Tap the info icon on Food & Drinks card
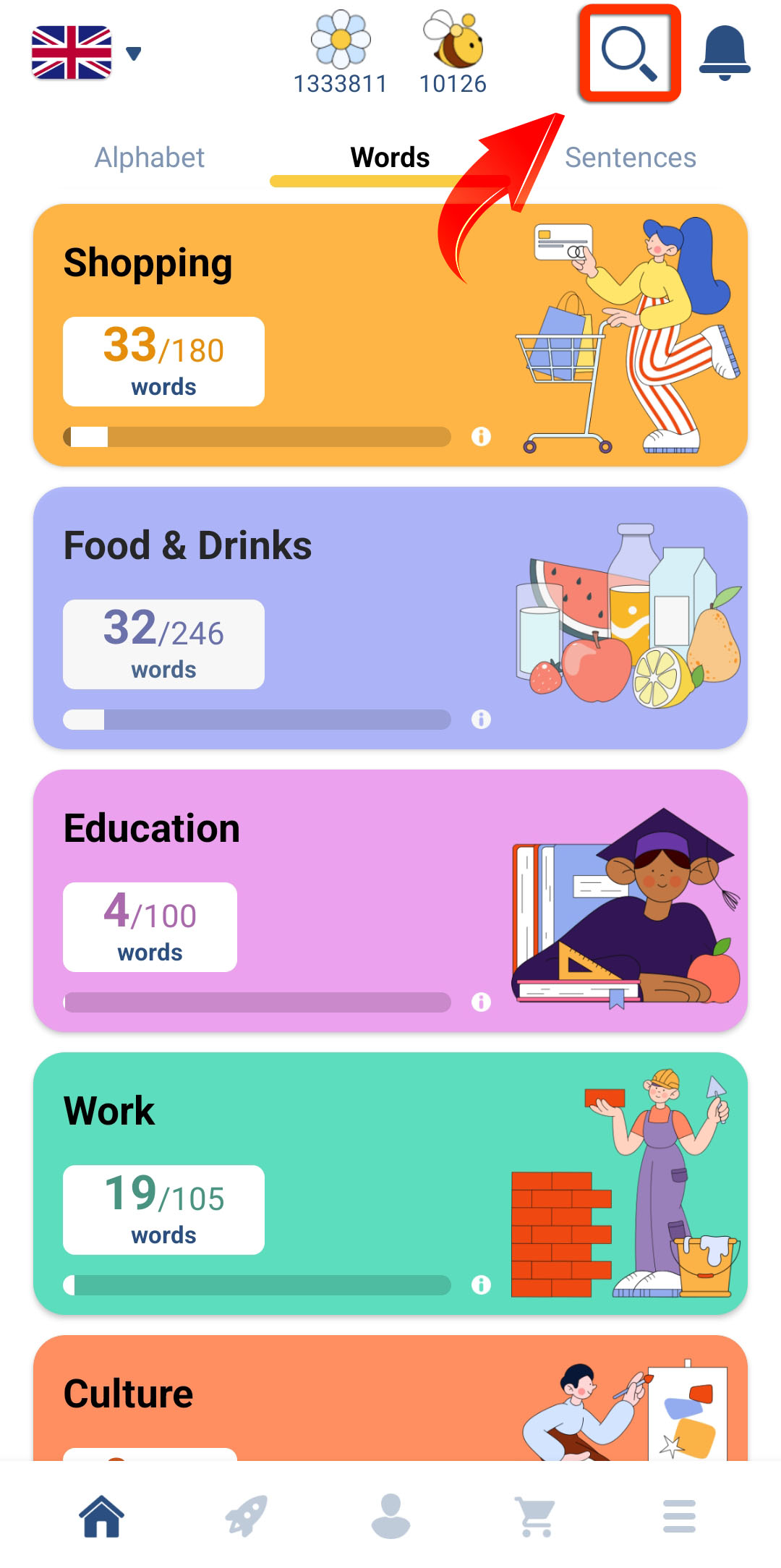The width and height of the screenshot is (781, 1568). [x=481, y=719]
